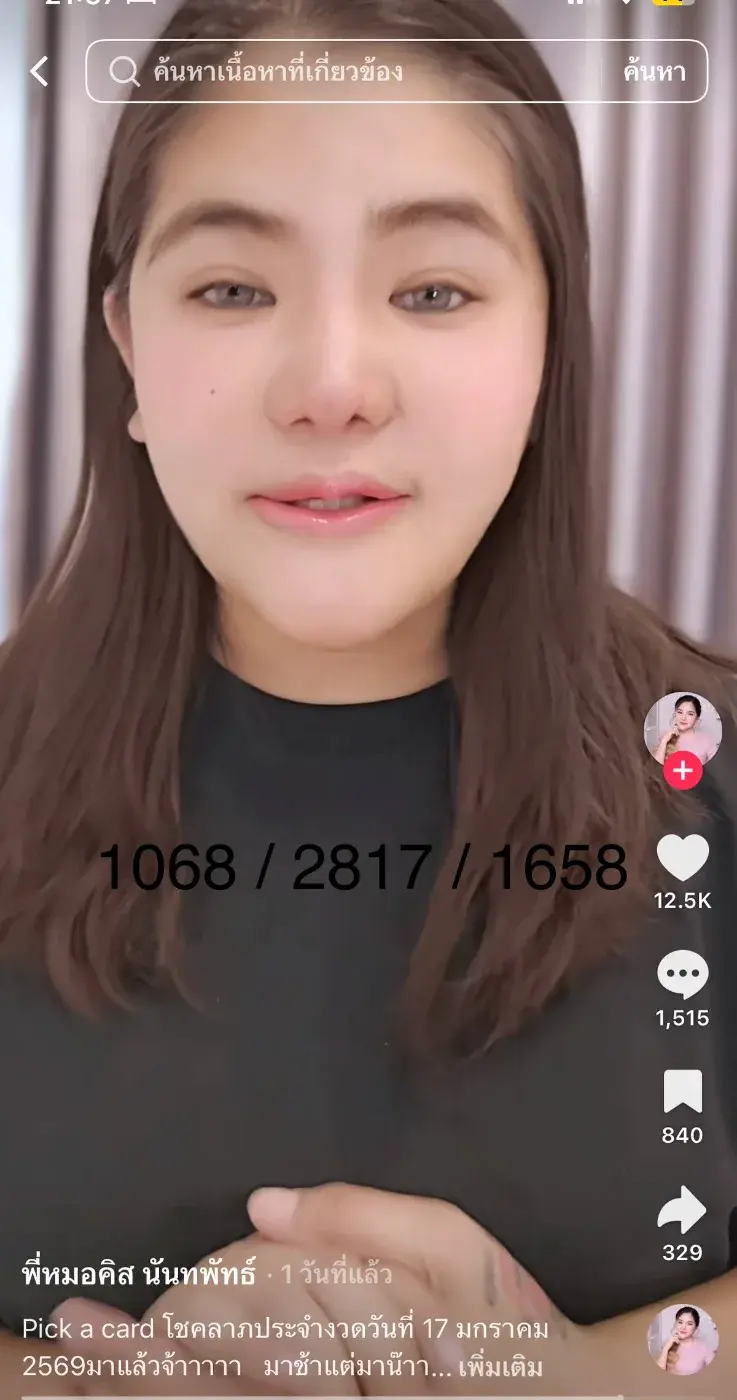Open the พี่หมอคิส นันทพัทธ์ username

coord(139,1275)
